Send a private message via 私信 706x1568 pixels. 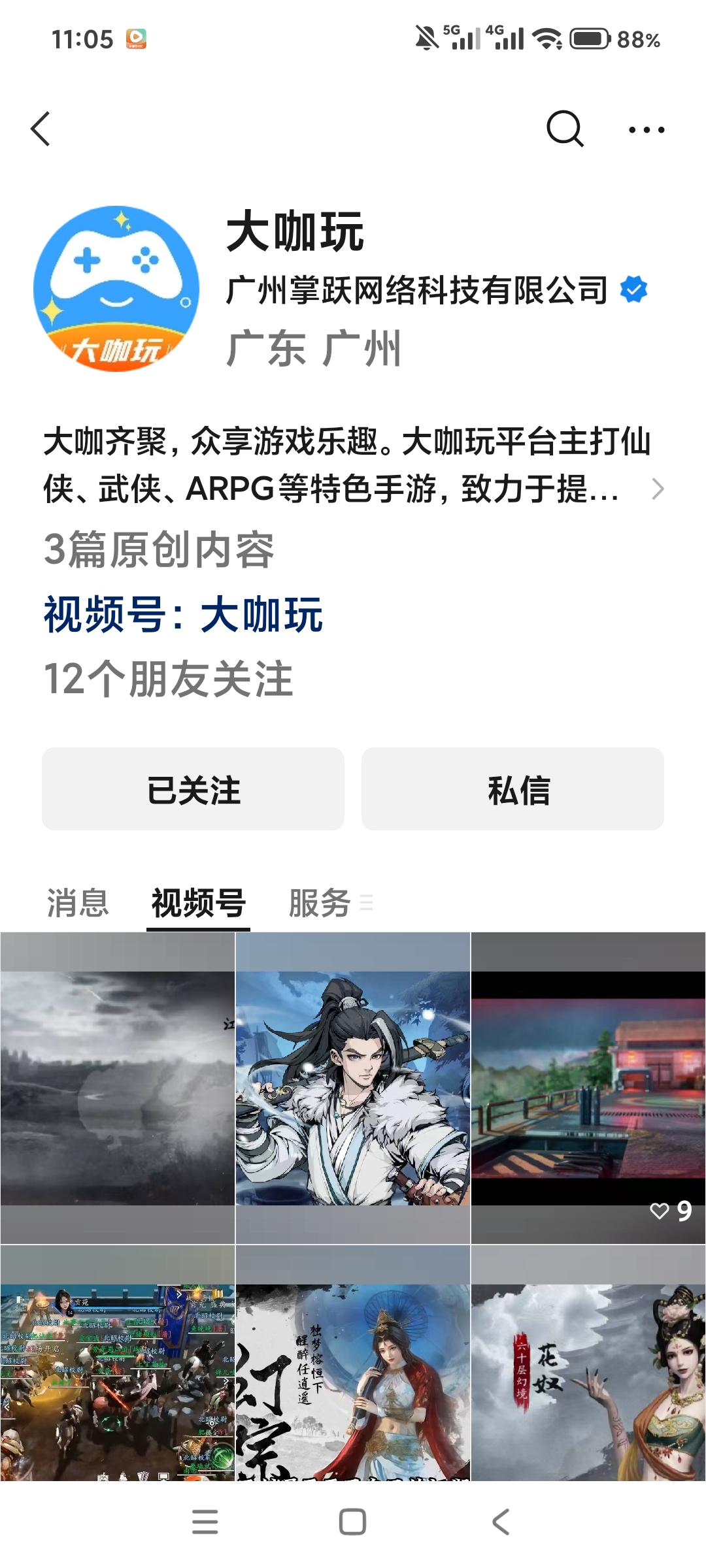513,789
